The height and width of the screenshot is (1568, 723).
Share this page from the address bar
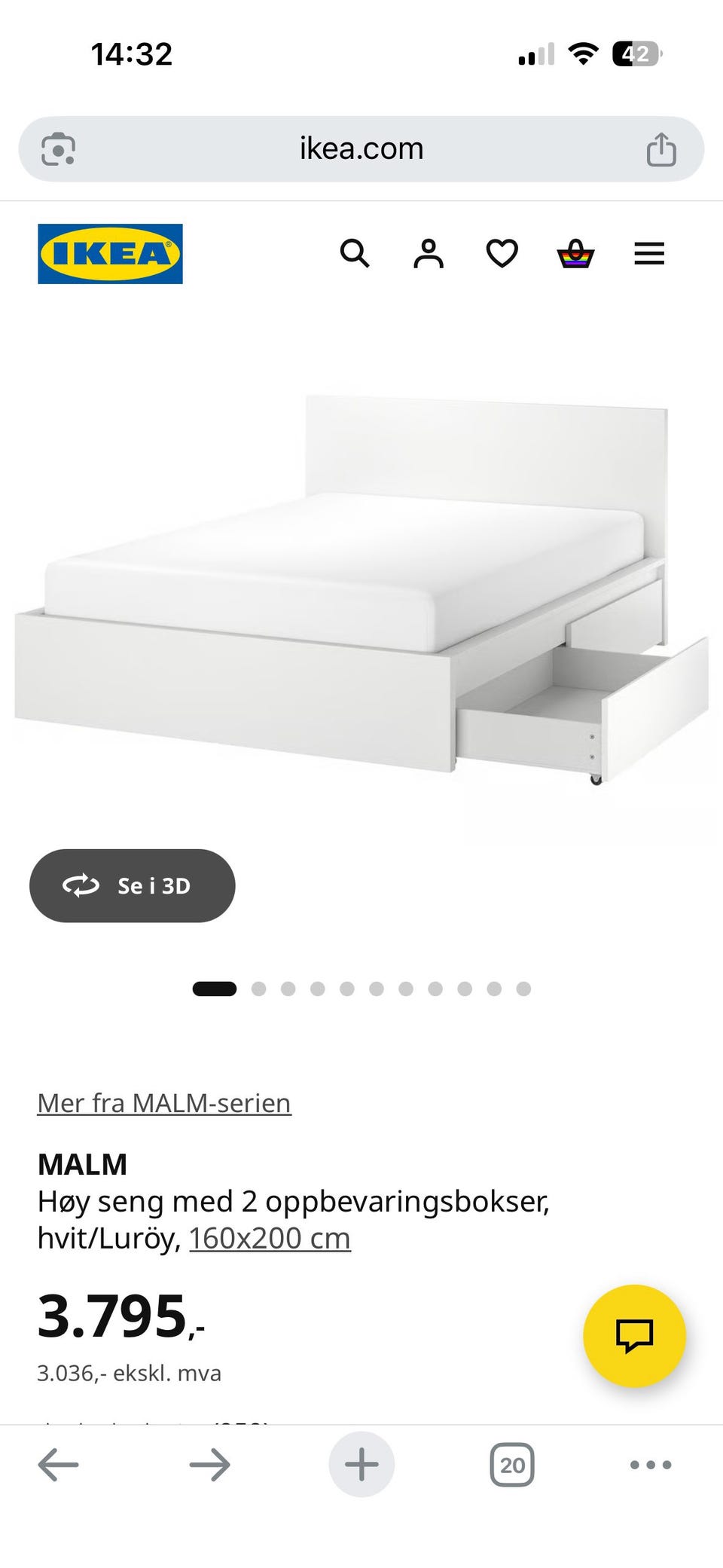pos(661,148)
